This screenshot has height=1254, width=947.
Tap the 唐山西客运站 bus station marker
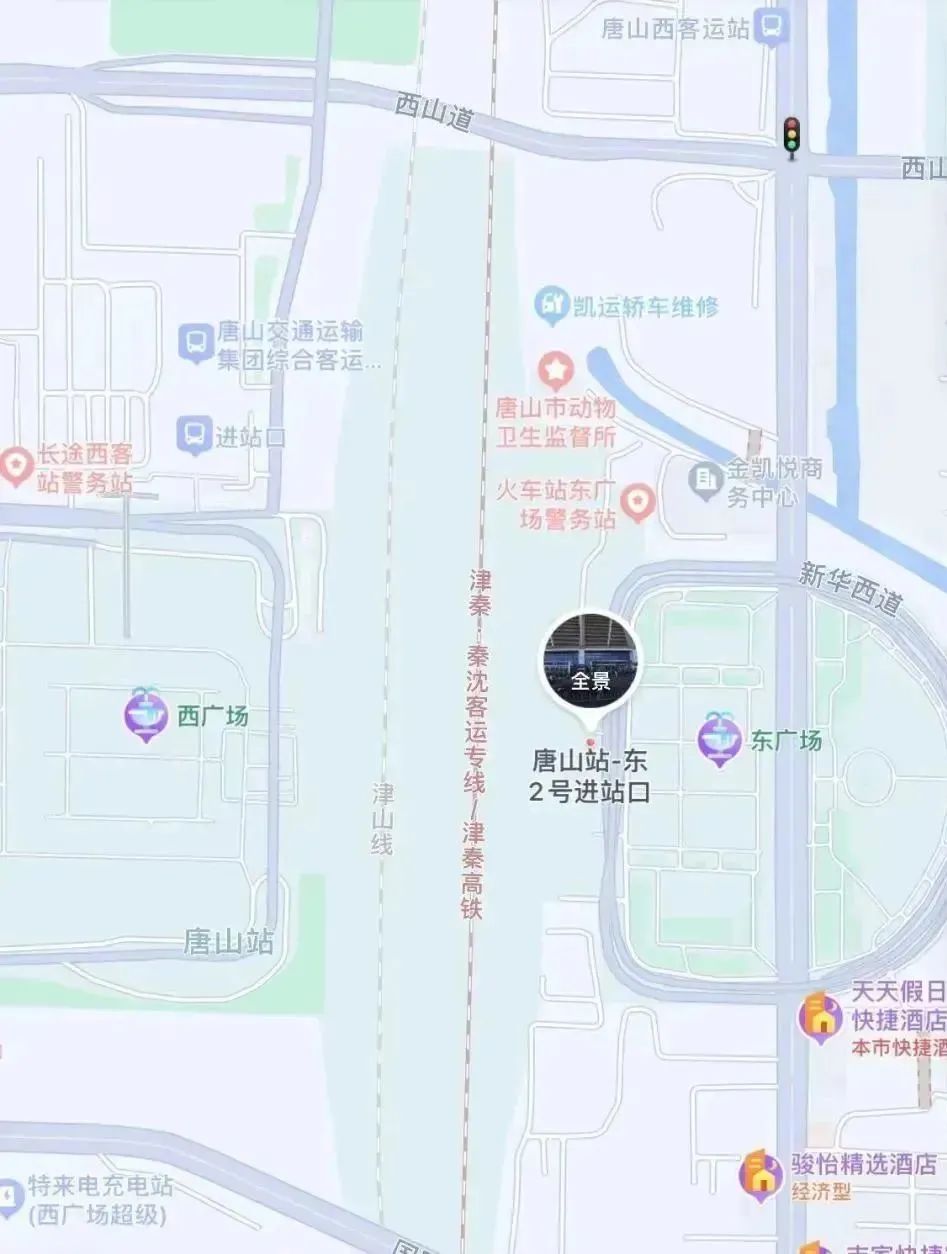tap(771, 26)
